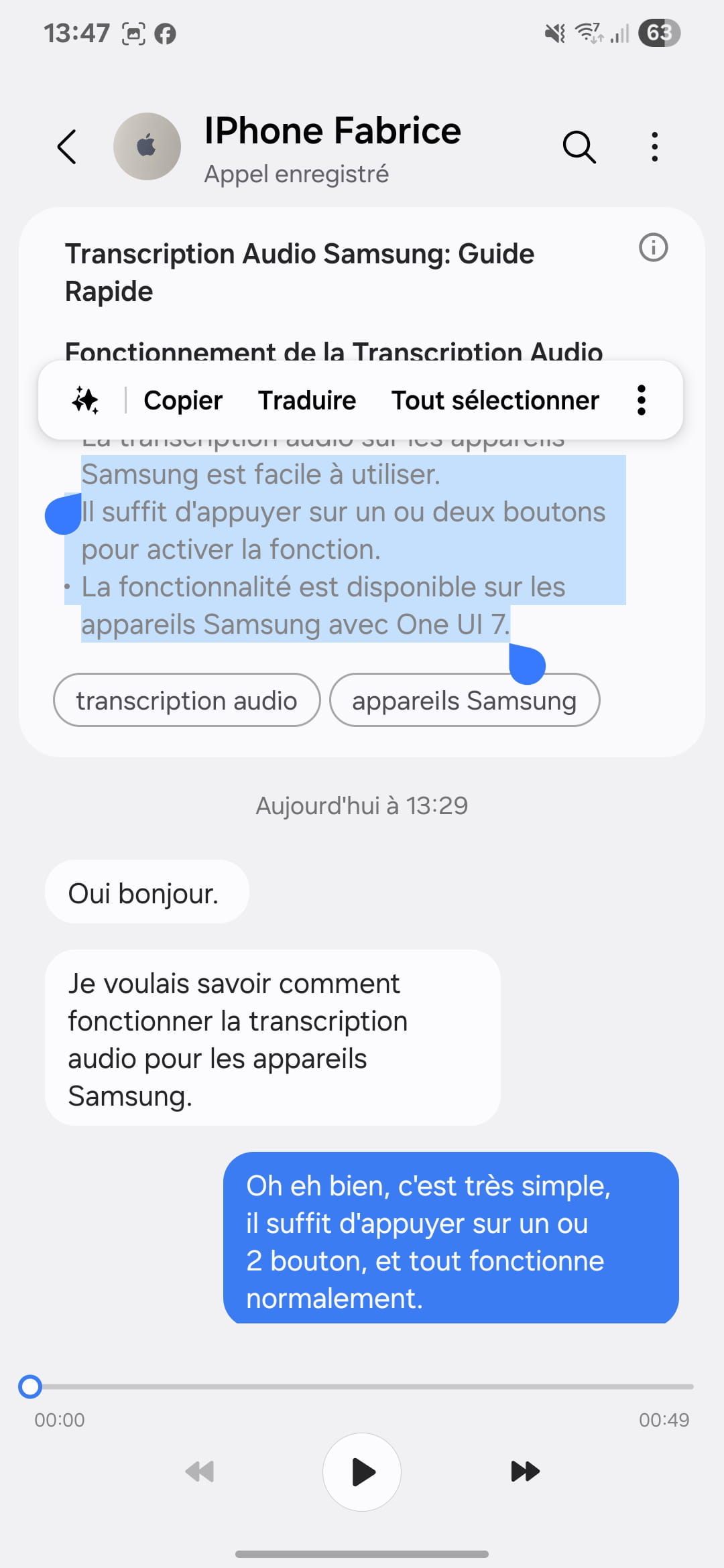Open more options in the selection toolbar
Image resolution: width=724 pixels, height=1568 pixels.
(642, 400)
